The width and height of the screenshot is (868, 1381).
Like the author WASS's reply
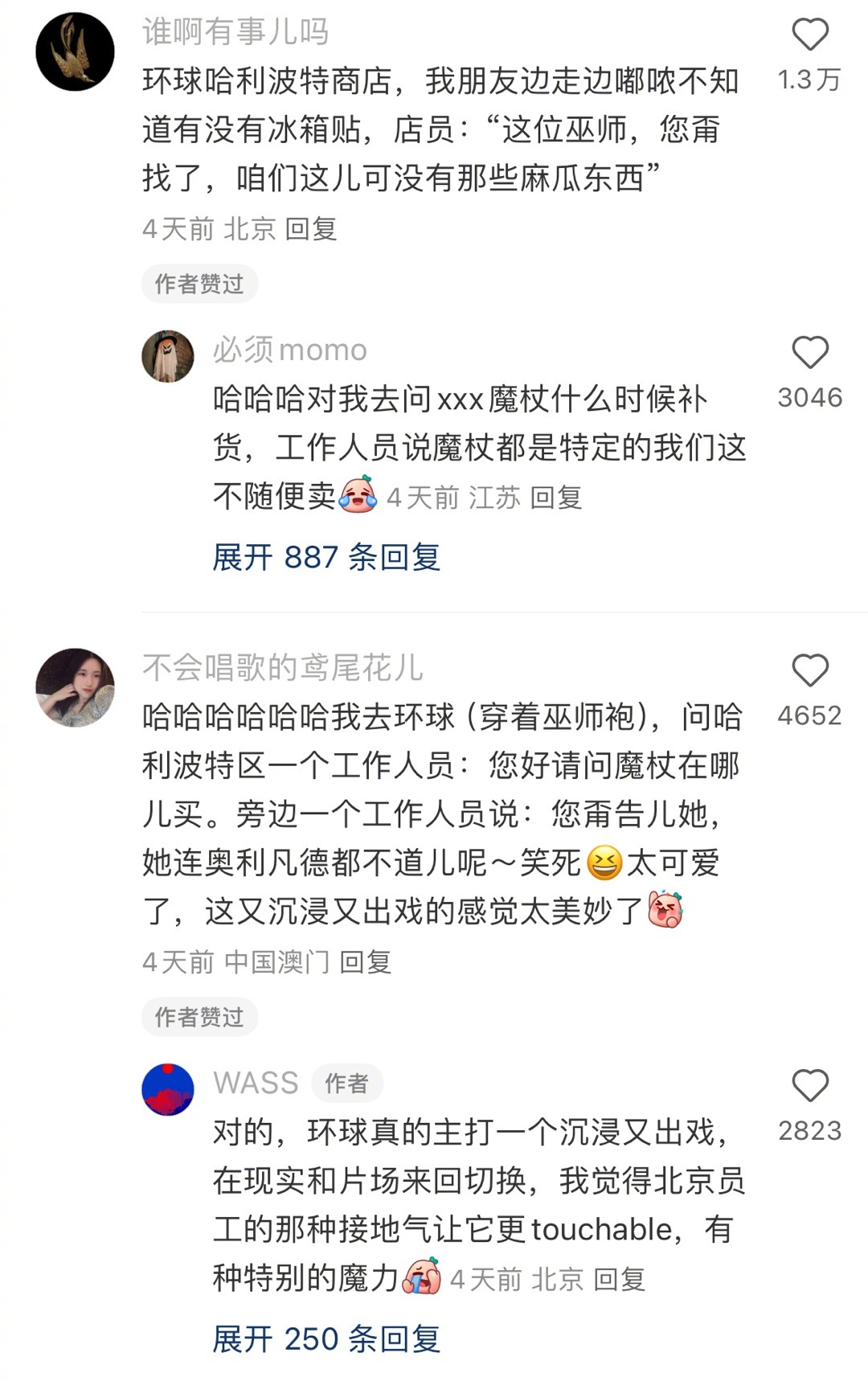(x=809, y=1086)
